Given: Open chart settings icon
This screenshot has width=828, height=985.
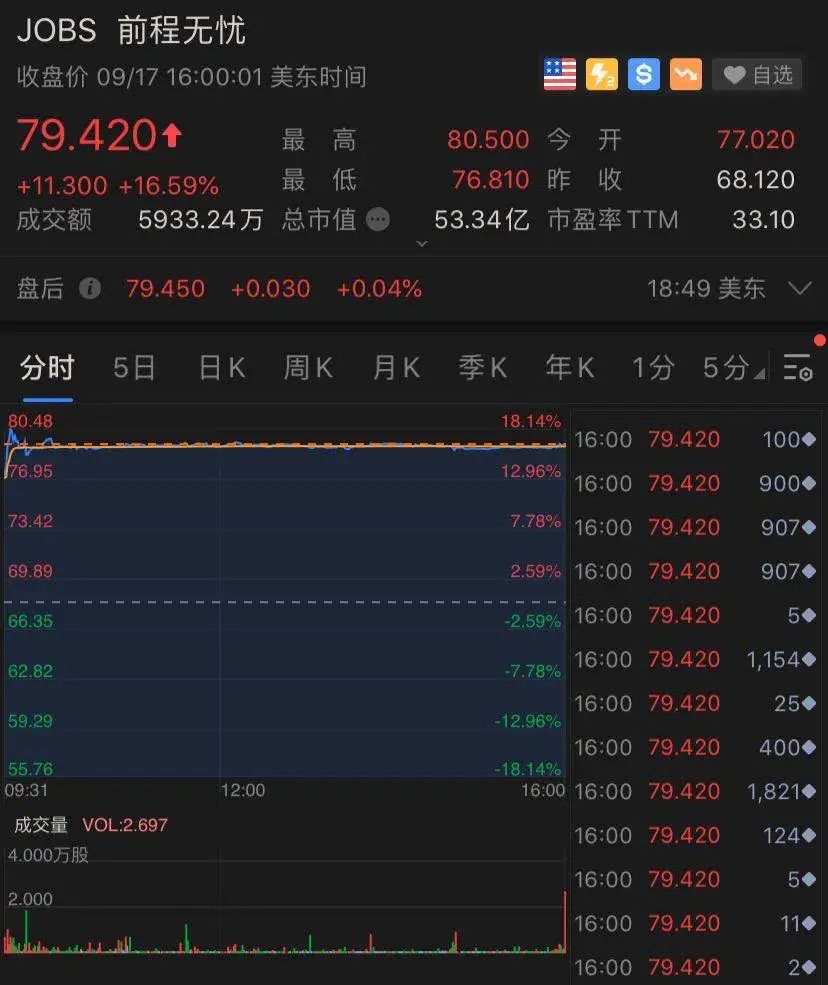Looking at the screenshot, I should (797, 368).
